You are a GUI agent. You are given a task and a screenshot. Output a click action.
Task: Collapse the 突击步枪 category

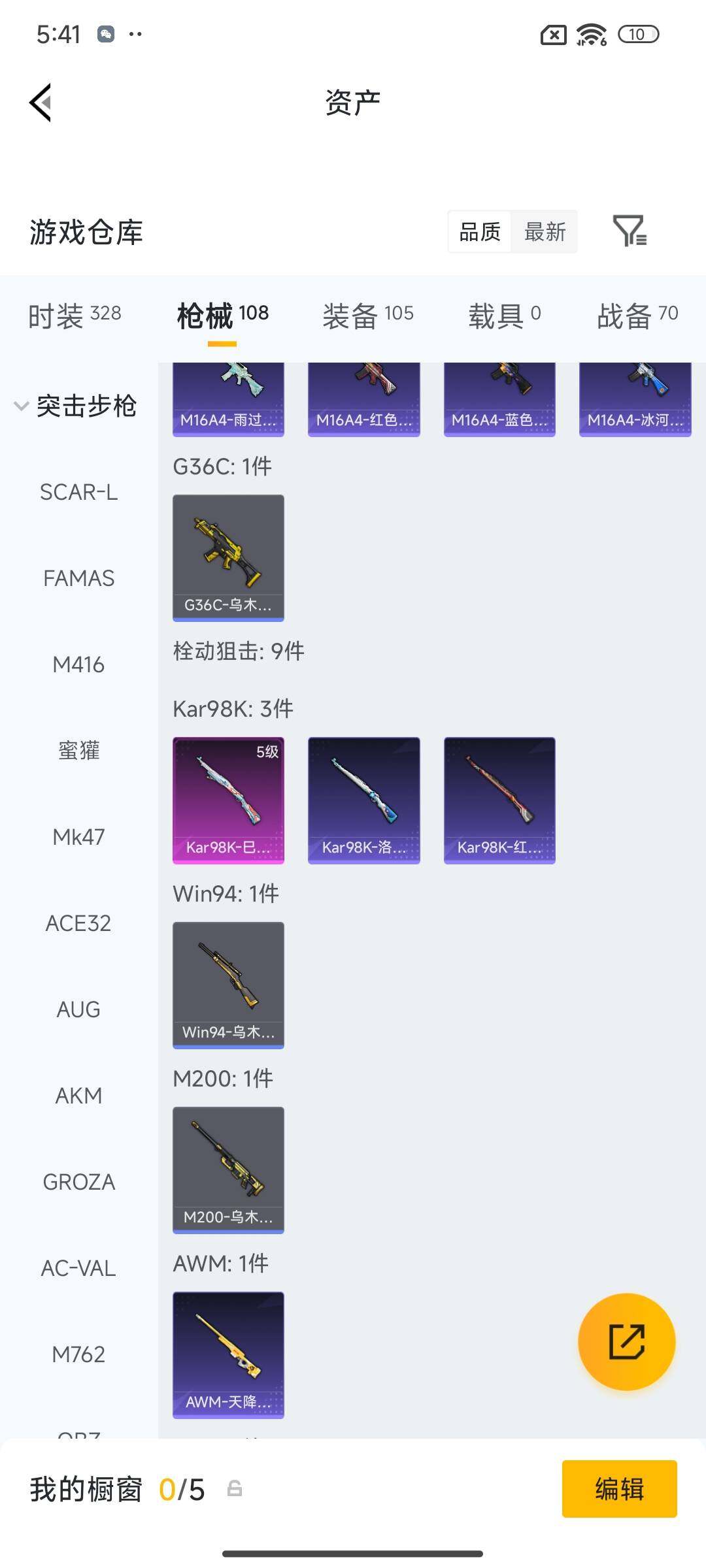pos(75,406)
